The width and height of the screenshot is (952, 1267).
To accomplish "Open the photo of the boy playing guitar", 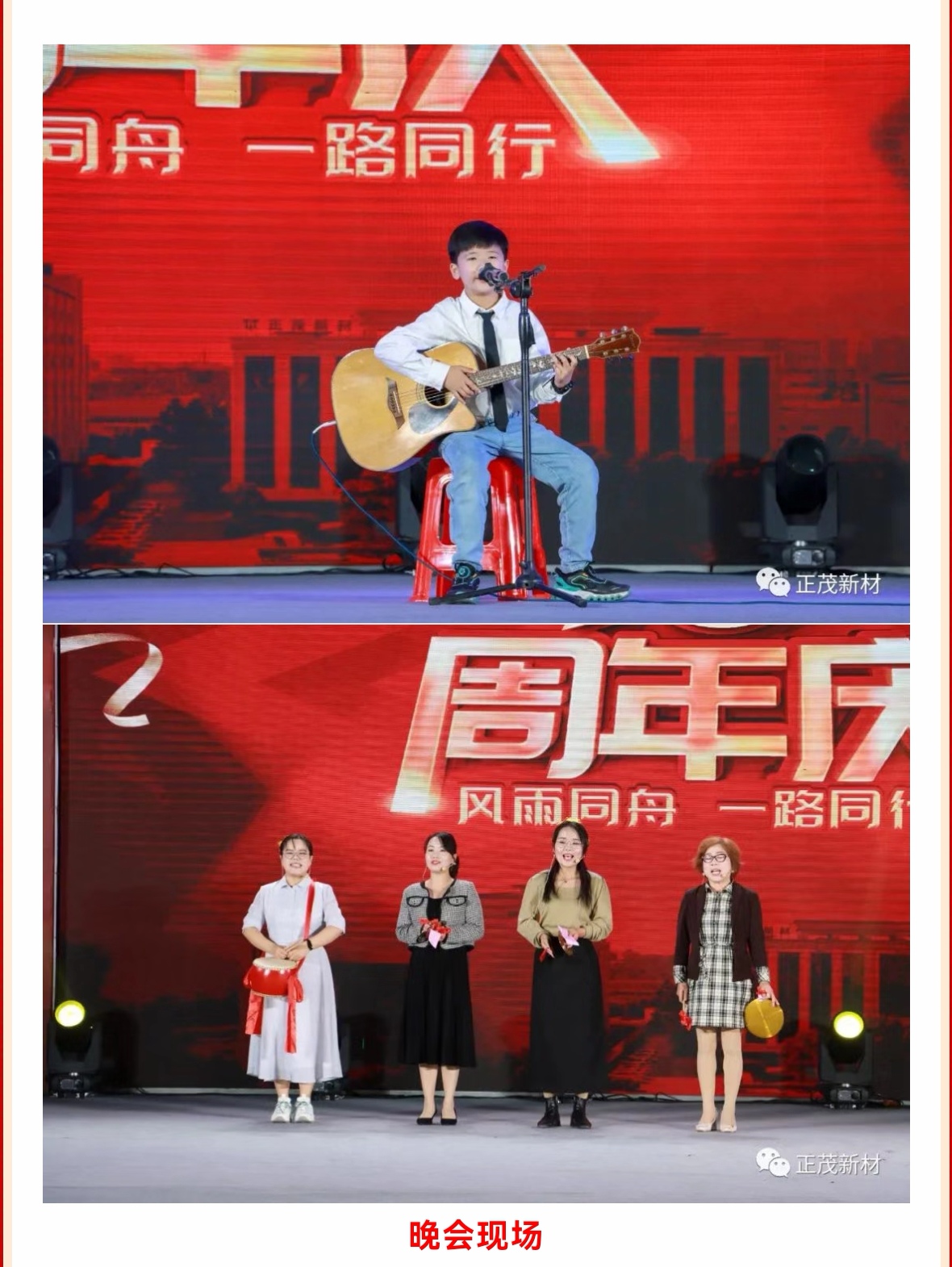I will pyautogui.click(x=476, y=332).
